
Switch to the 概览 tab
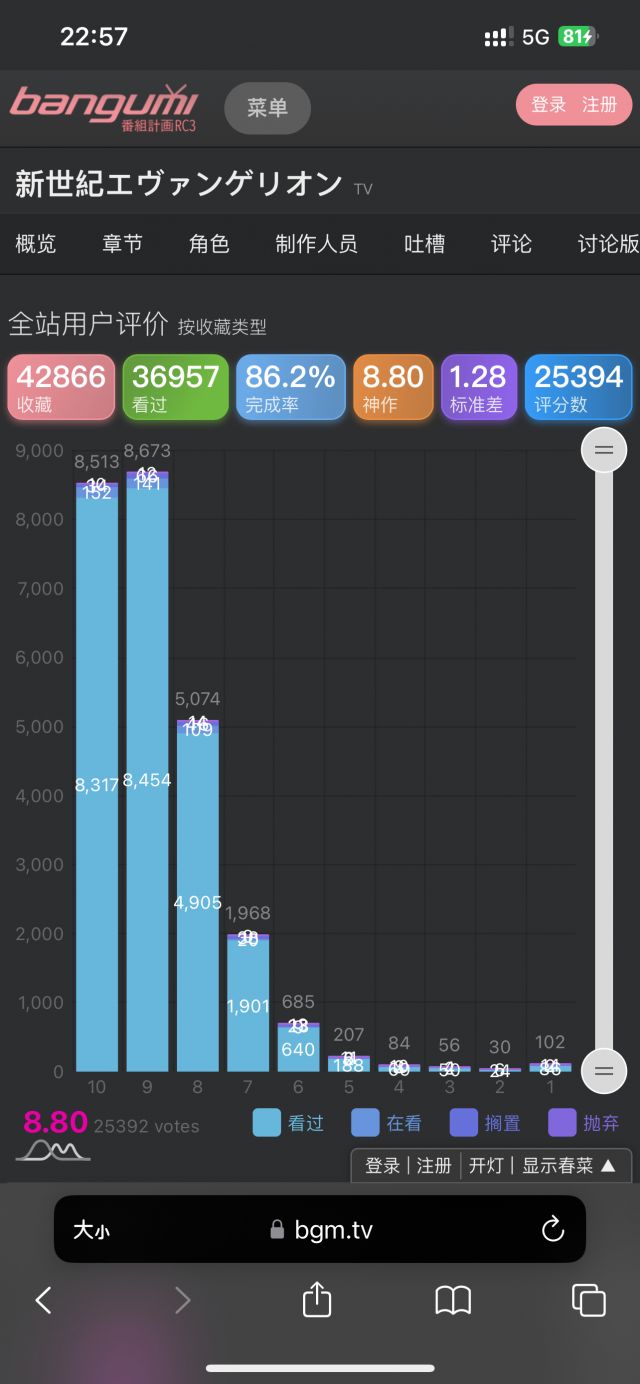(36, 244)
